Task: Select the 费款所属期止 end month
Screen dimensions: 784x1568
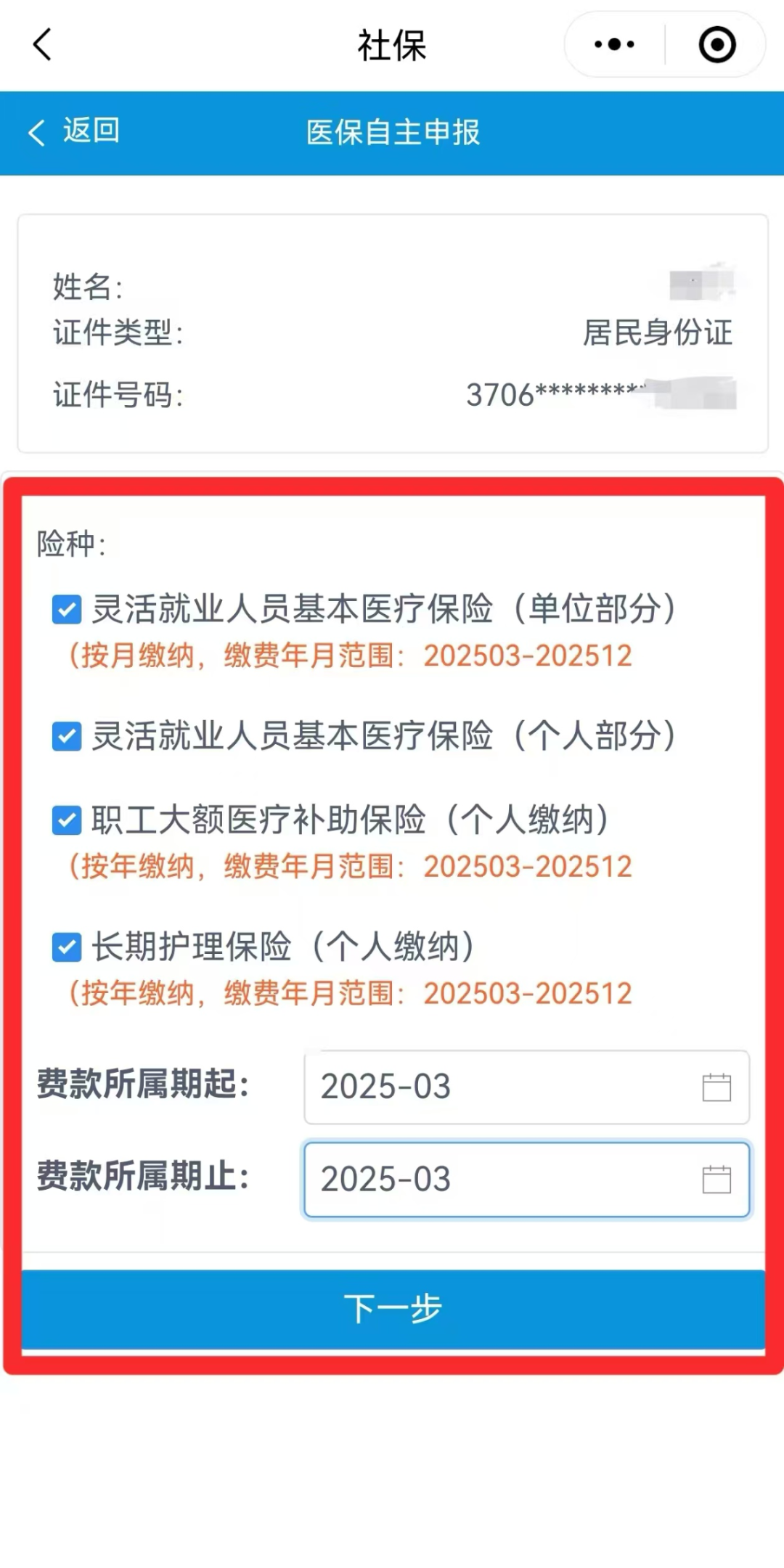Action: pyautogui.click(x=526, y=1179)
